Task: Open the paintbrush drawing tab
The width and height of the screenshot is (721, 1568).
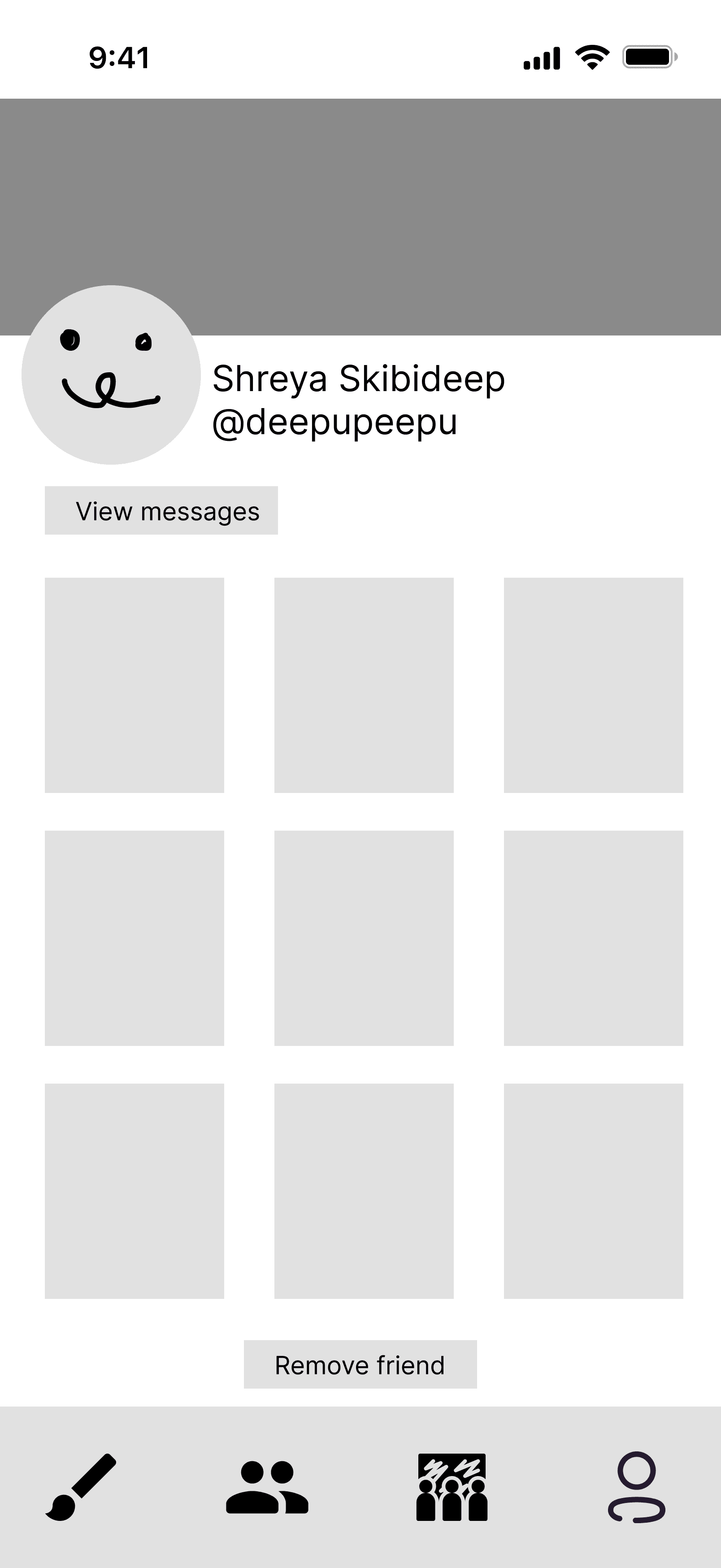Action: (81, 1487)
